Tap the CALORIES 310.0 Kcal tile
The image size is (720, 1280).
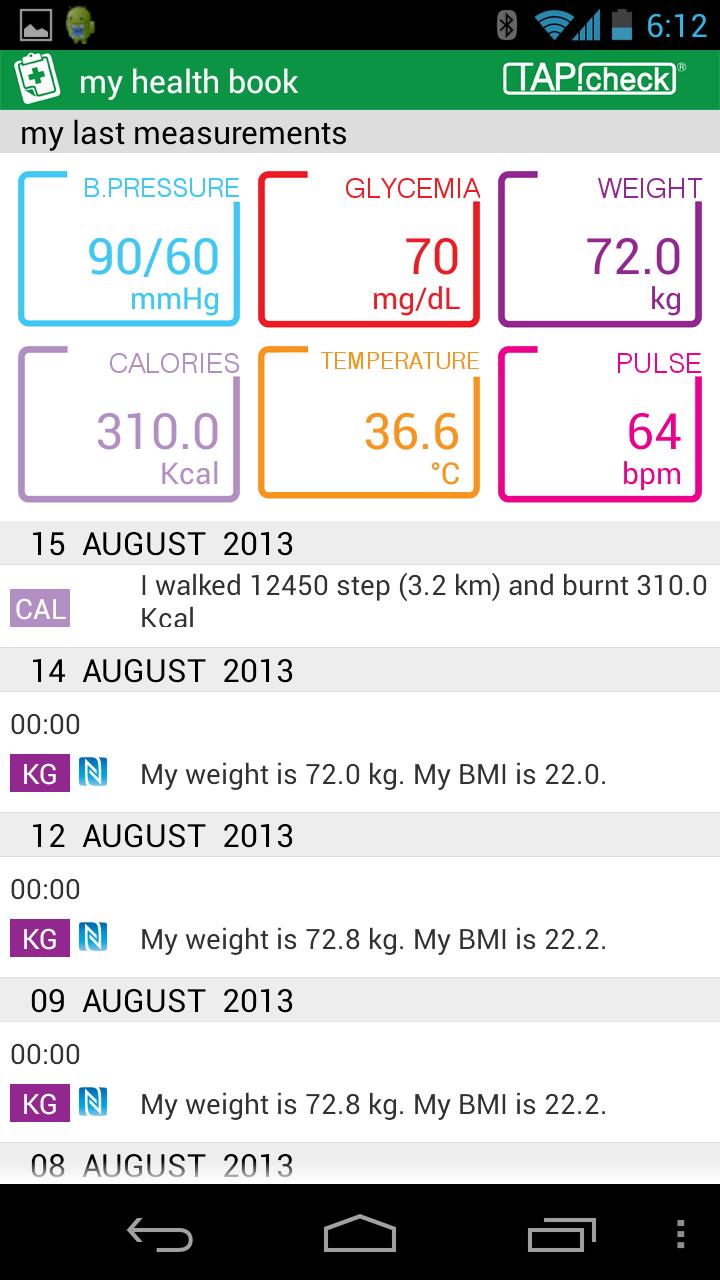(129, 423)
